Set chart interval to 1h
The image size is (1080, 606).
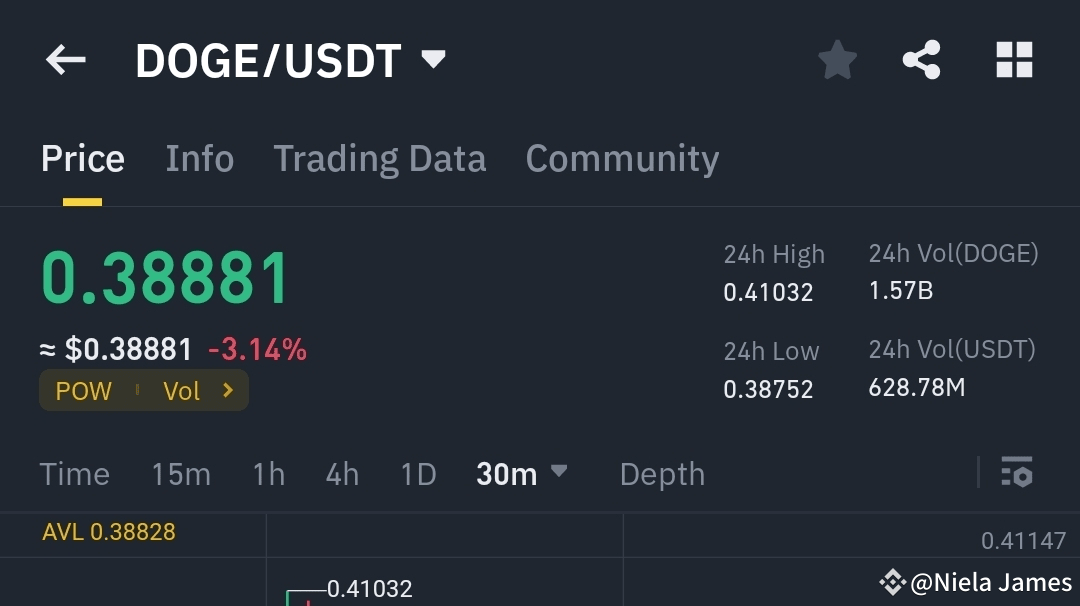(x=268, y=474)
